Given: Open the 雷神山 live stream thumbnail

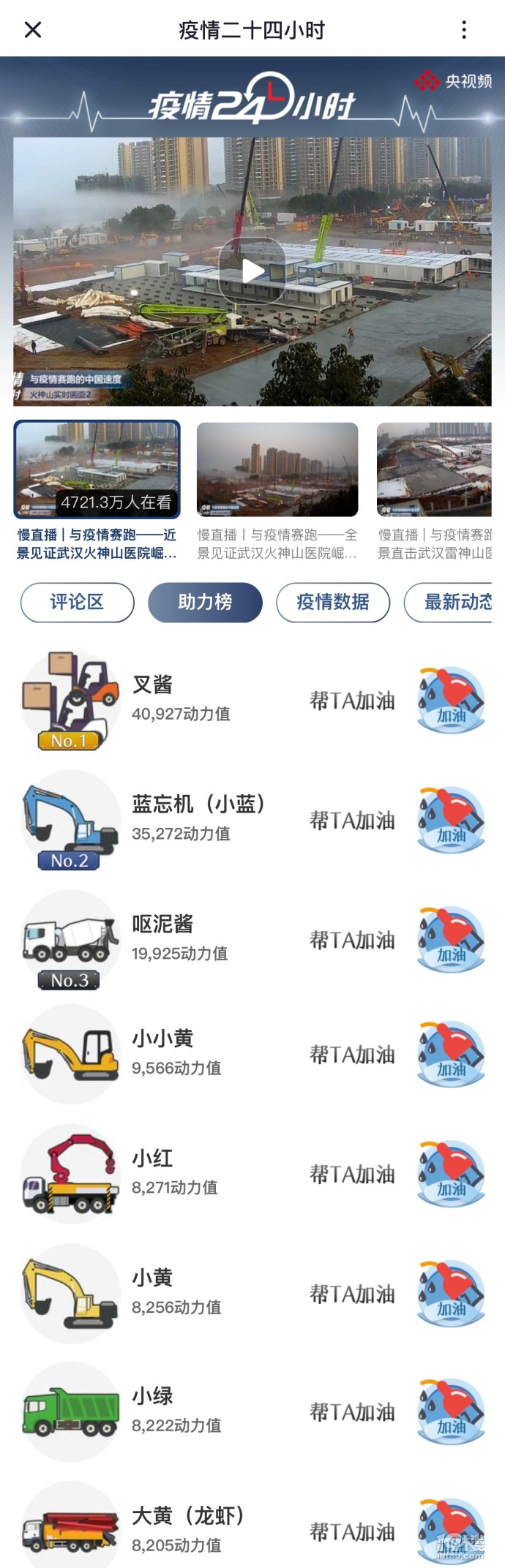Looking at the screenshot, I should coord(433,469).
